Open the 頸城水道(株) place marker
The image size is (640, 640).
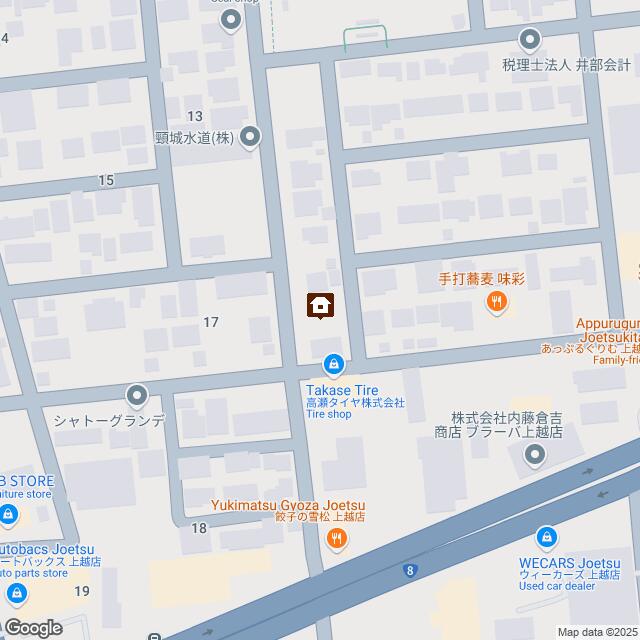click(251, 138)
